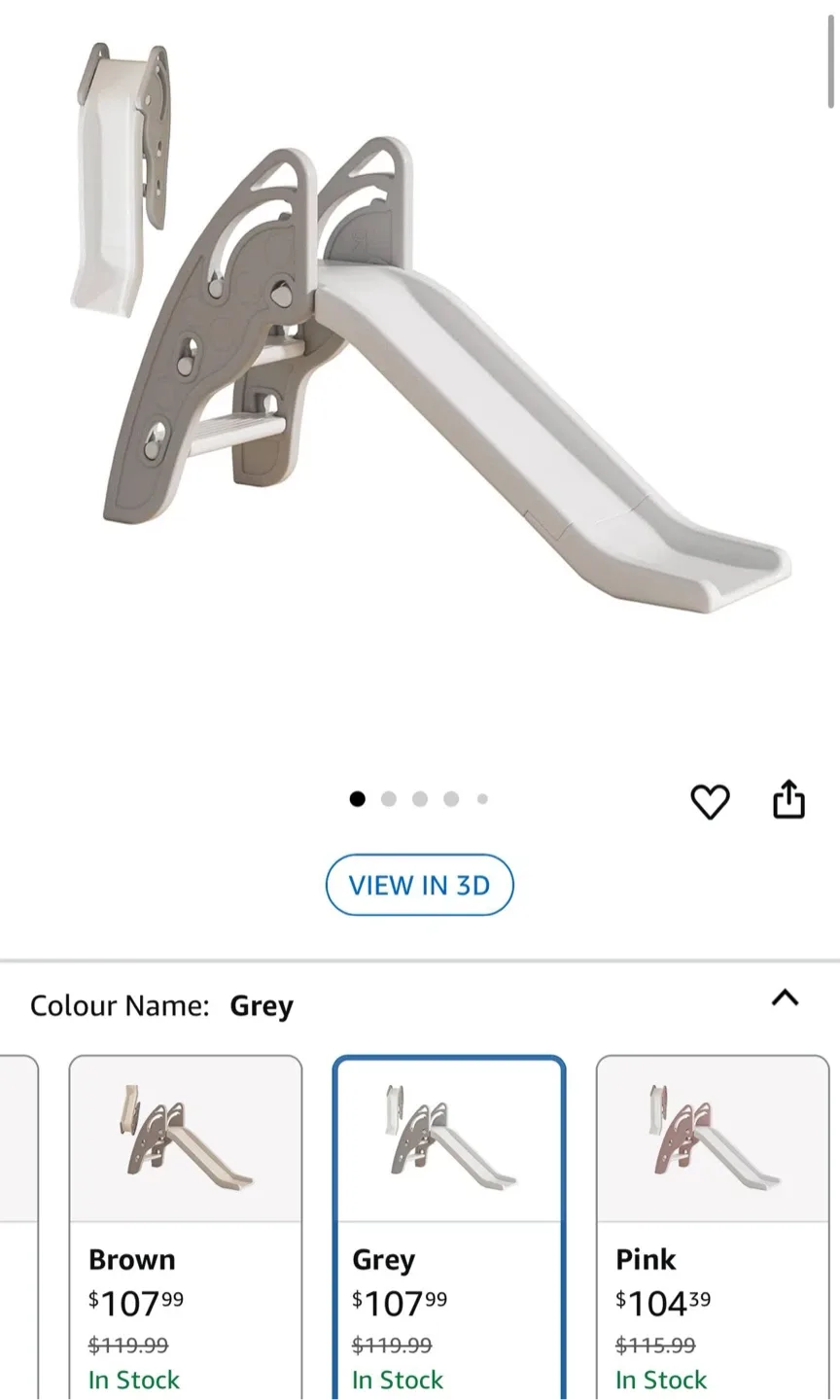This screenshot has height=1400, width=840.
Task: Open the VIEW IN 3D viewer
Action: click(x=419, y=885)
